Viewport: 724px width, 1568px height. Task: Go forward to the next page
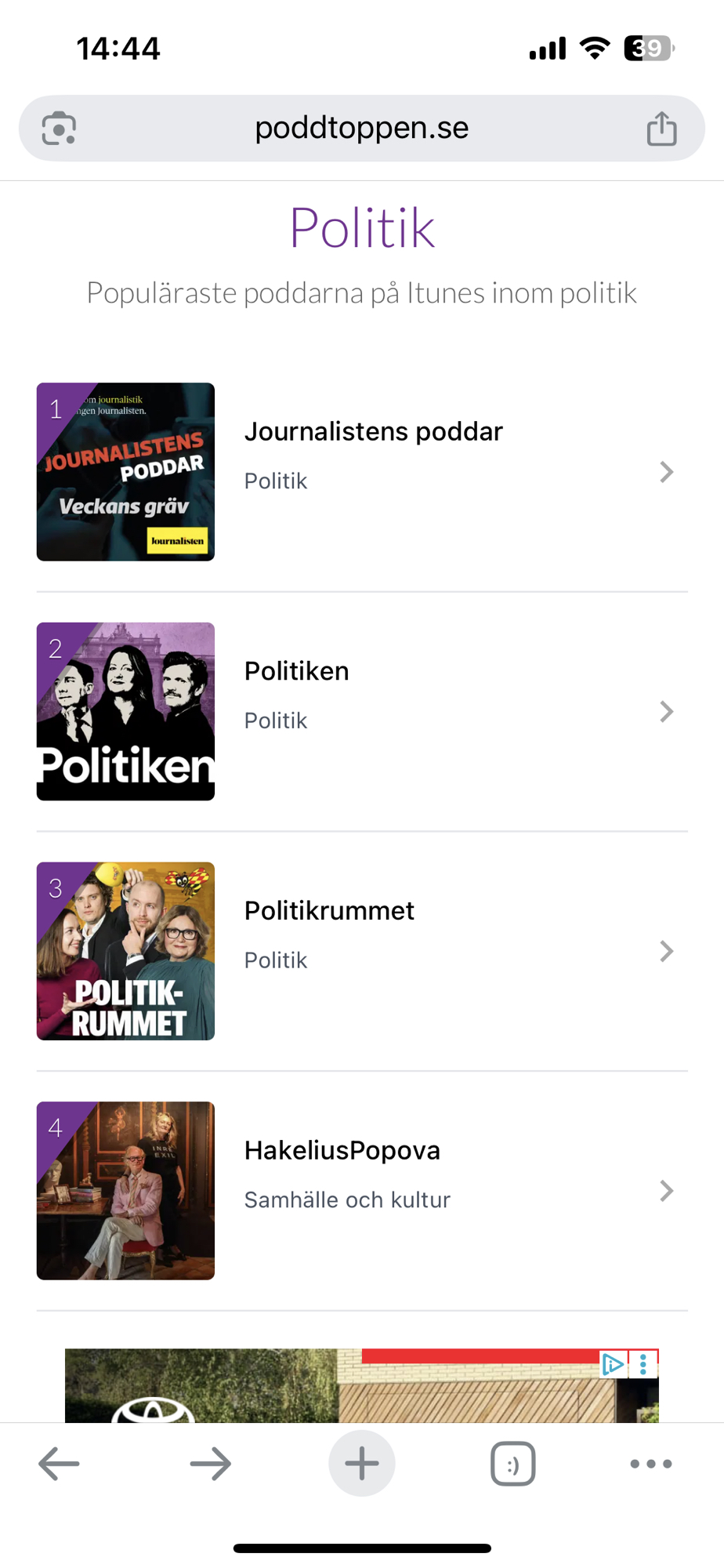click(x=210, y=1464)
